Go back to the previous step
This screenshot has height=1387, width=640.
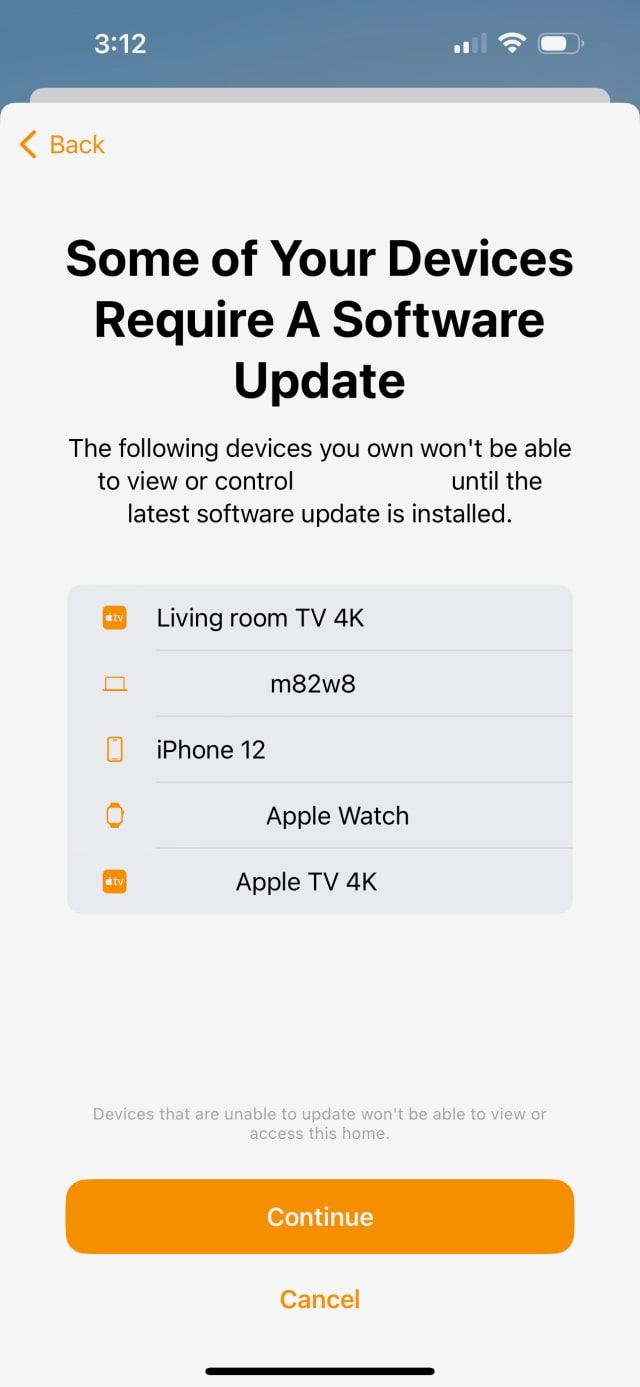62,145
